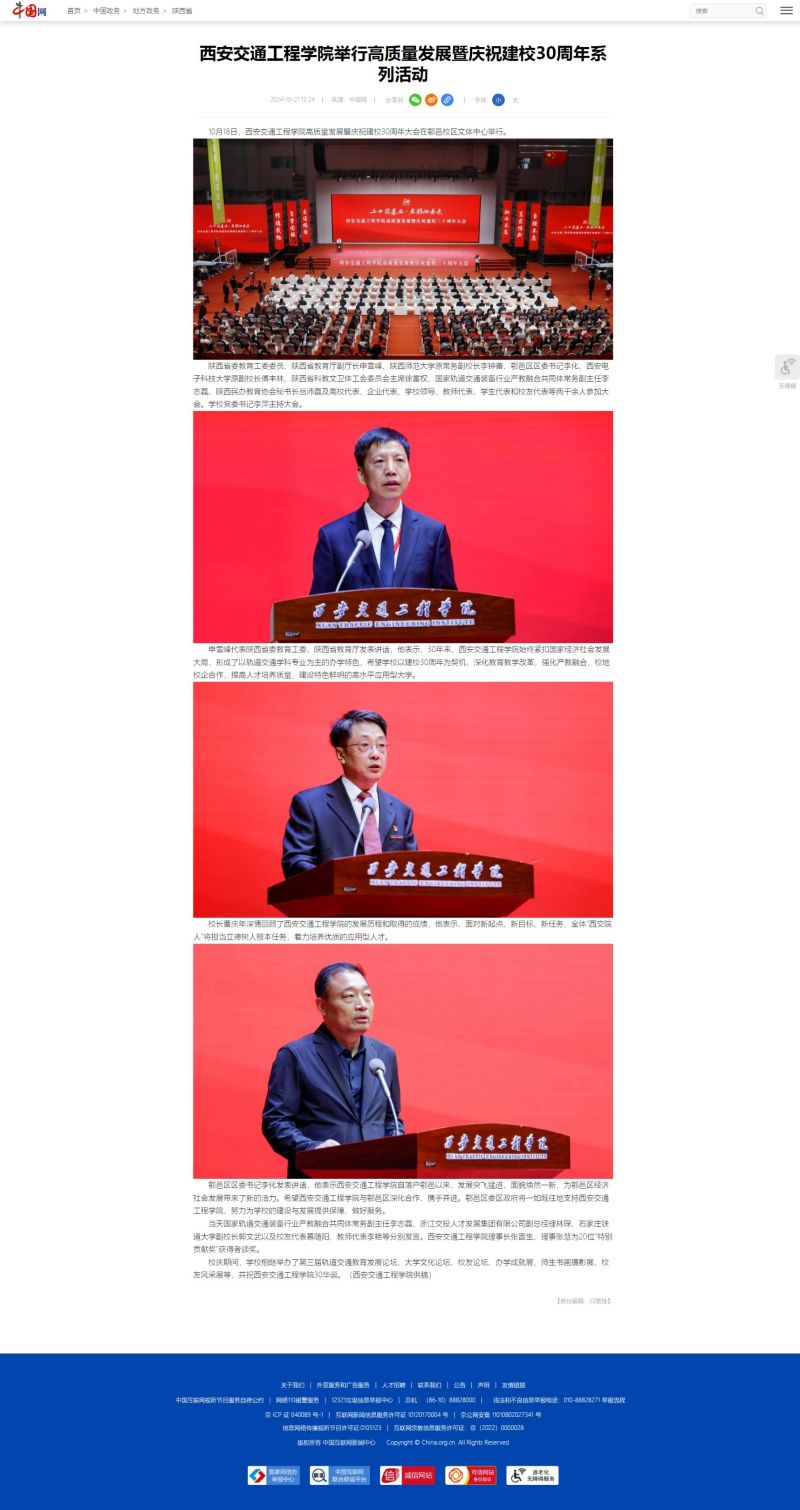Set font size to small (小)
Screen dimensions: 800x1510
(498, 100)
